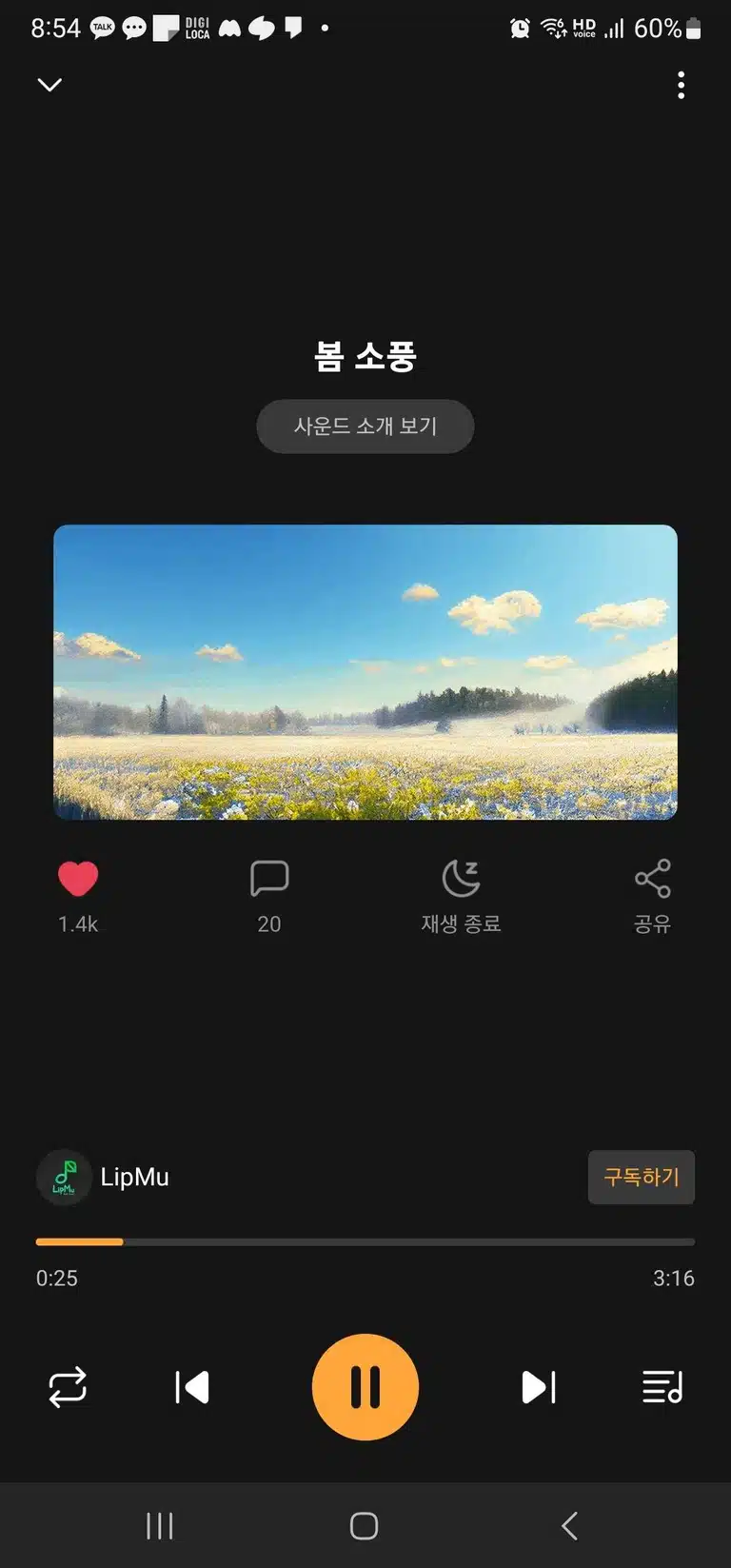Pause the playback
Viewport: 731px width, 1568px height.
(365, 1387)
